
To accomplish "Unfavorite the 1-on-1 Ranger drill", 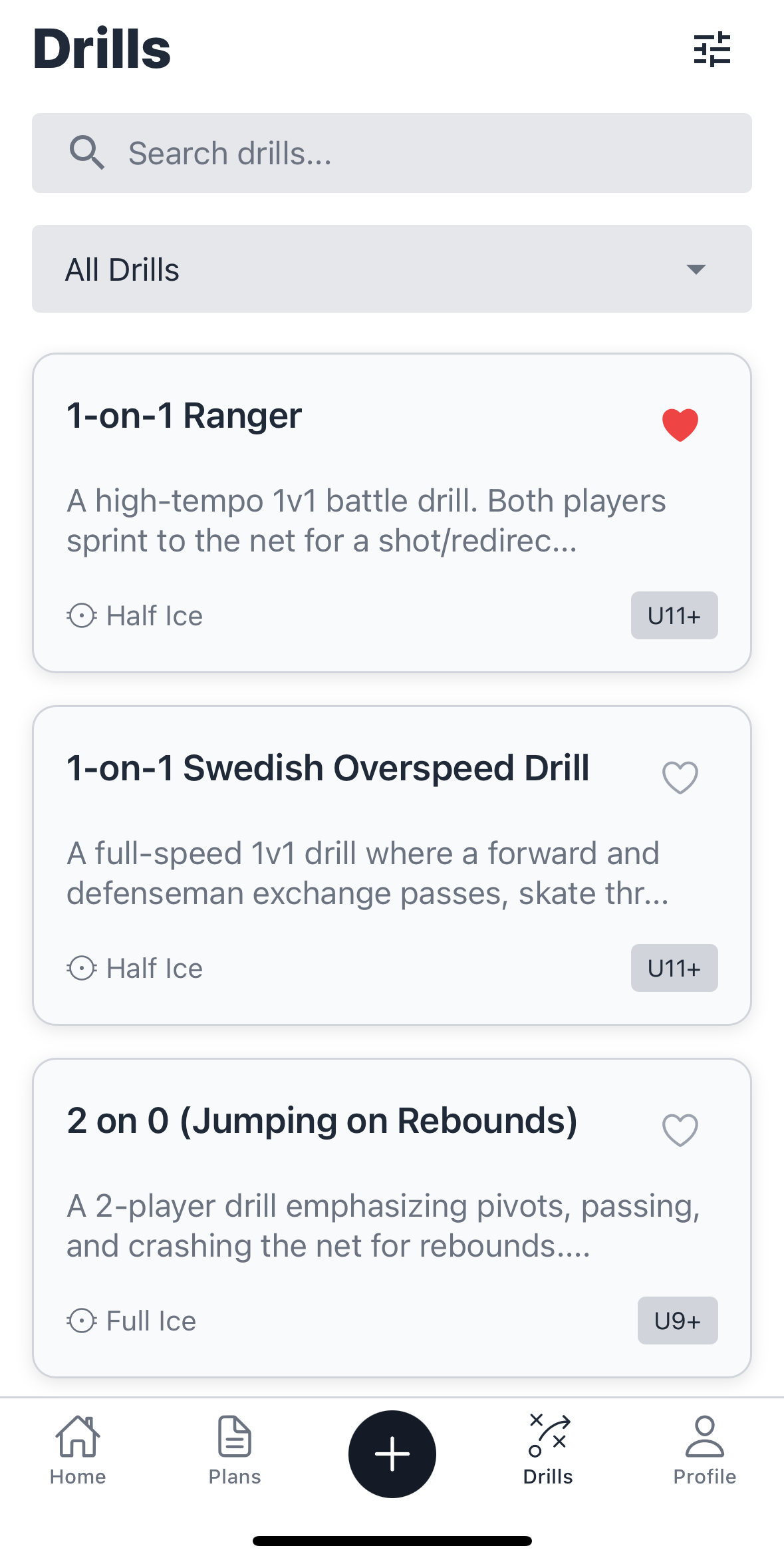I will (680, 425).
